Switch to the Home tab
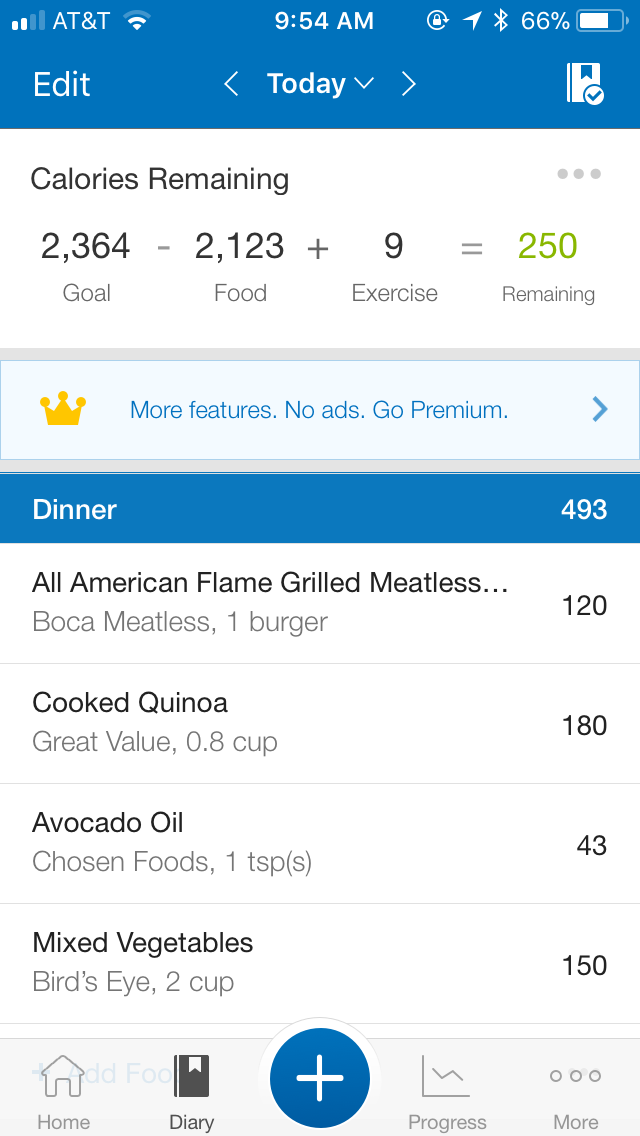640x1136 pixels. 63,1092
